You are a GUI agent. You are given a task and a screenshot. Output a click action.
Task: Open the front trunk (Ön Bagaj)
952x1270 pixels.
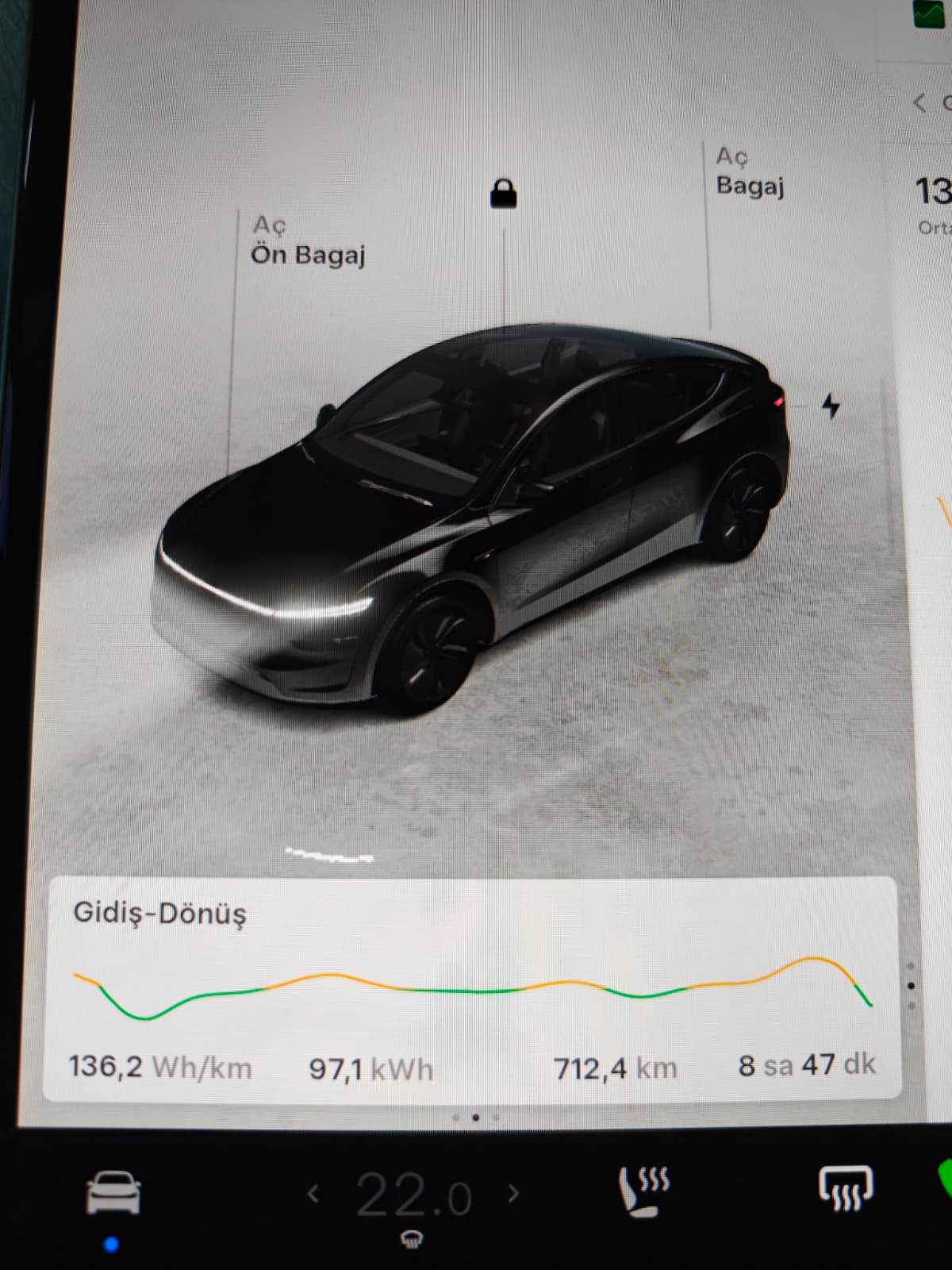click(x=308, y=241)
